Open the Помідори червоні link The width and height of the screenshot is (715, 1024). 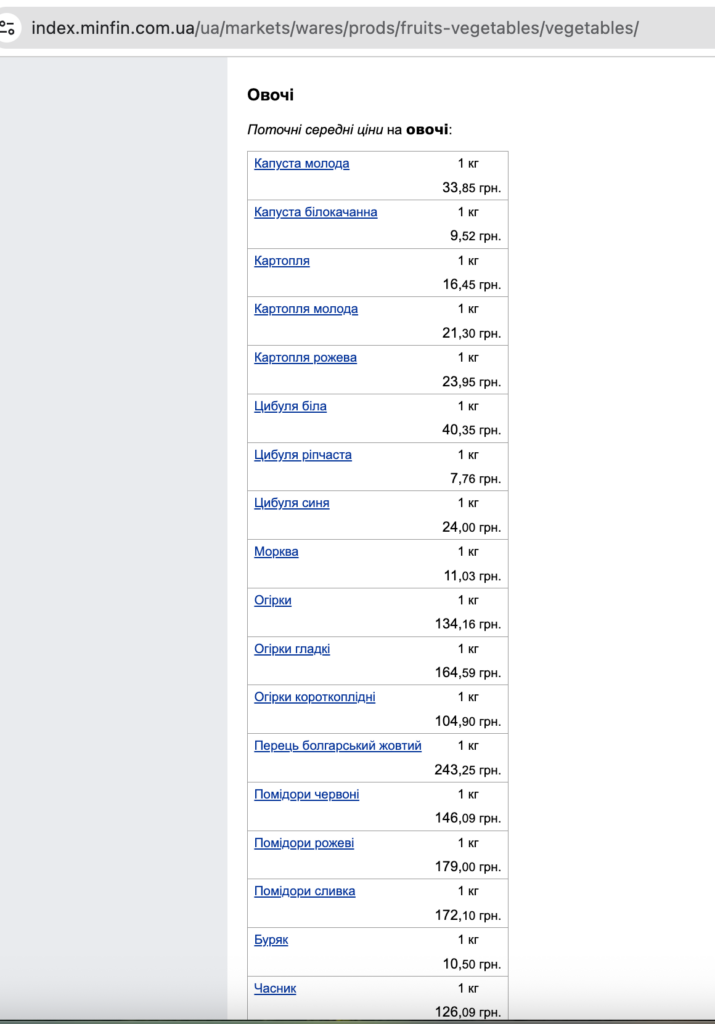click(306, 794)
